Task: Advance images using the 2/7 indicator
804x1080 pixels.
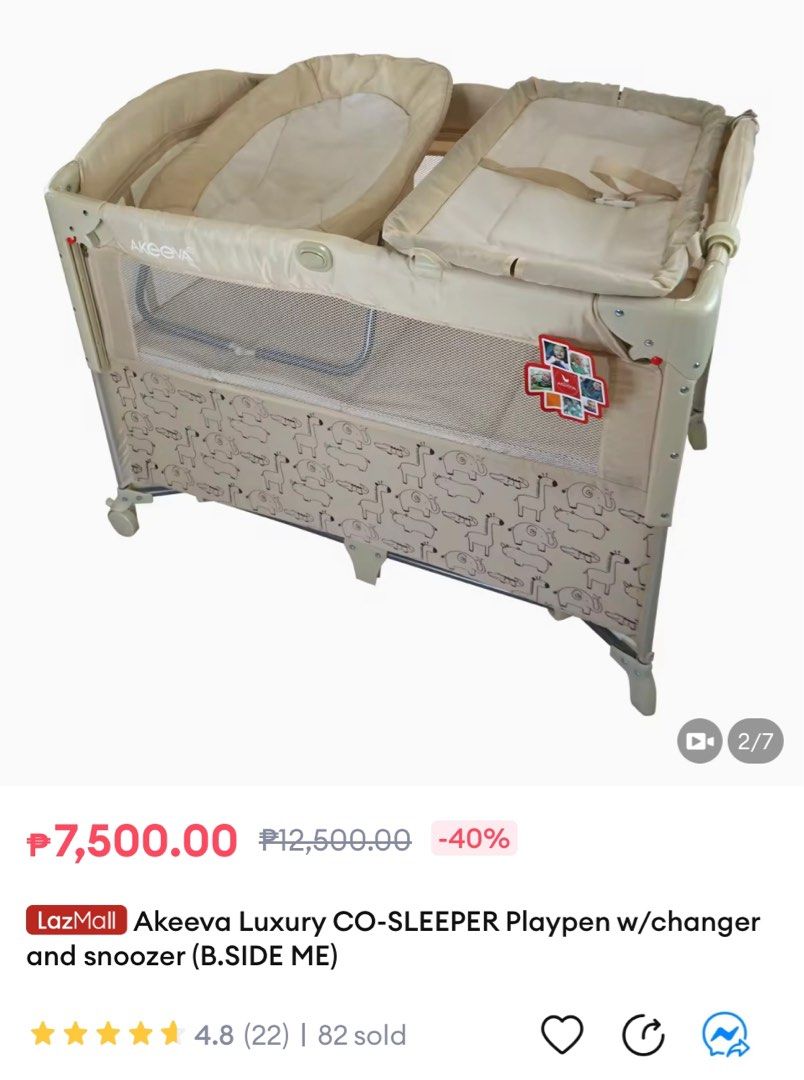Action: pyautogui.click(x=757, y=742)
